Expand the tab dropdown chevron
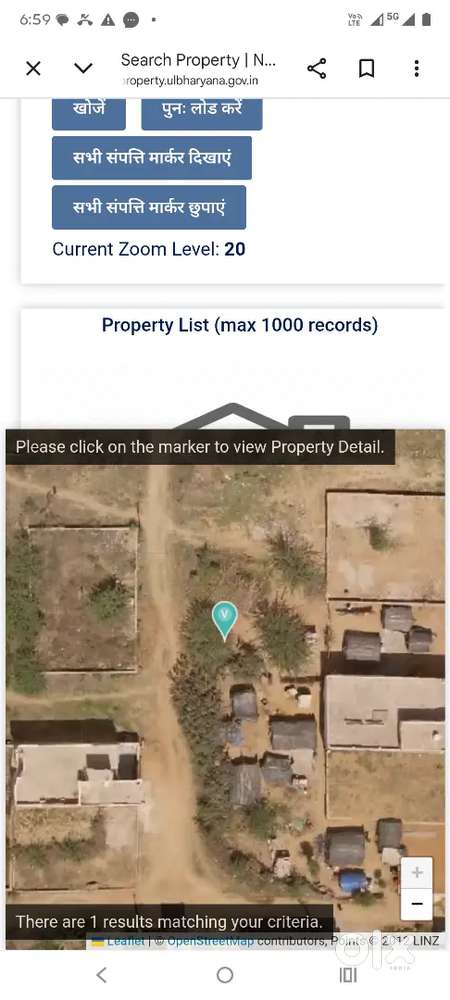The height and width of the screenshot is (1000, 450). tap(83, 68)
